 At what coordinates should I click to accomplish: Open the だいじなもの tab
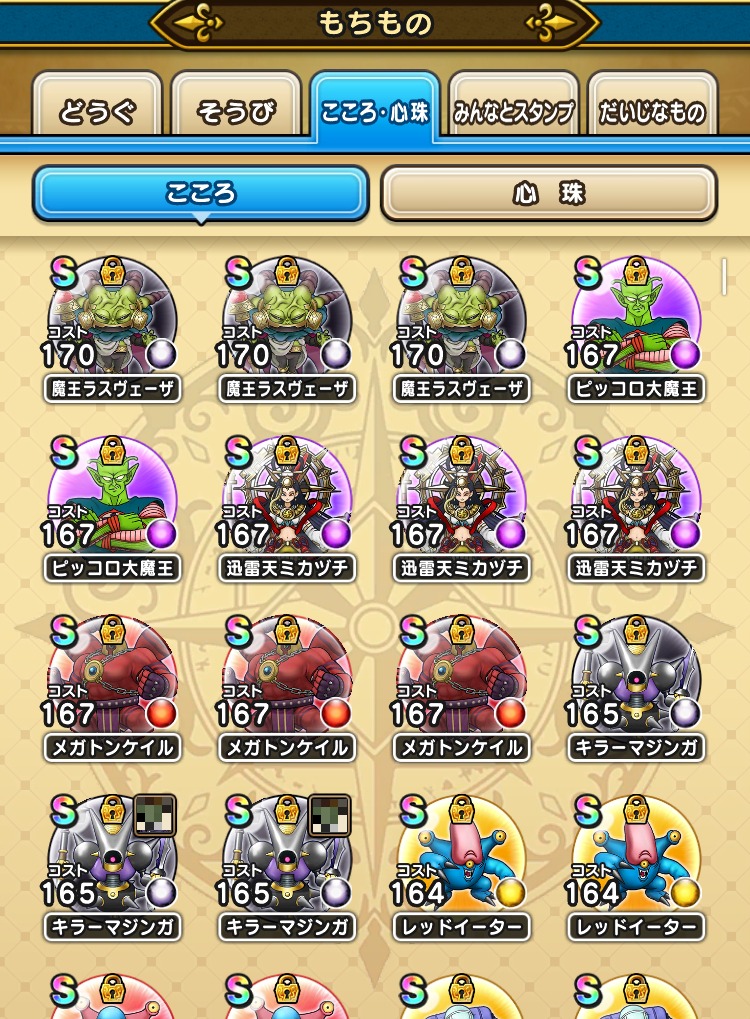[x=652, y=110]
